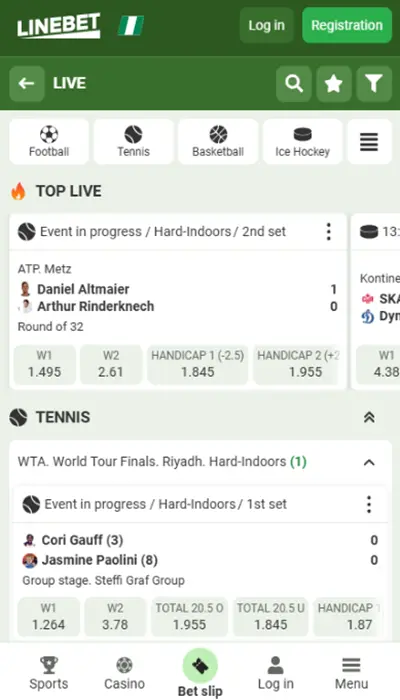Tap Log in in the header
This screenshot has width=400, height=700.
pyautogui.click(x=267, y=25)
